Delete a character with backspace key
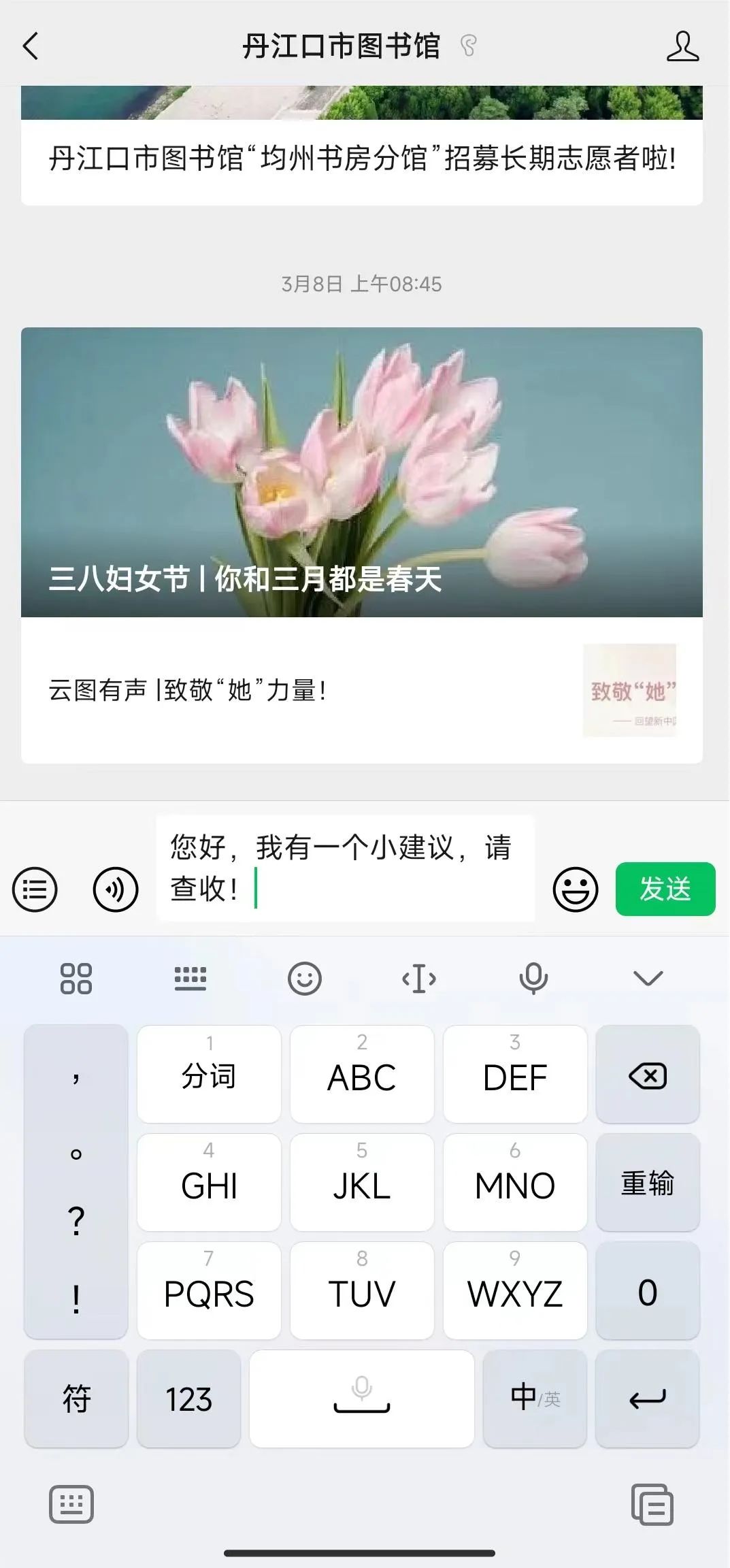The height and width of the screenshot is (1568, 730). [x=647, y=1076]
